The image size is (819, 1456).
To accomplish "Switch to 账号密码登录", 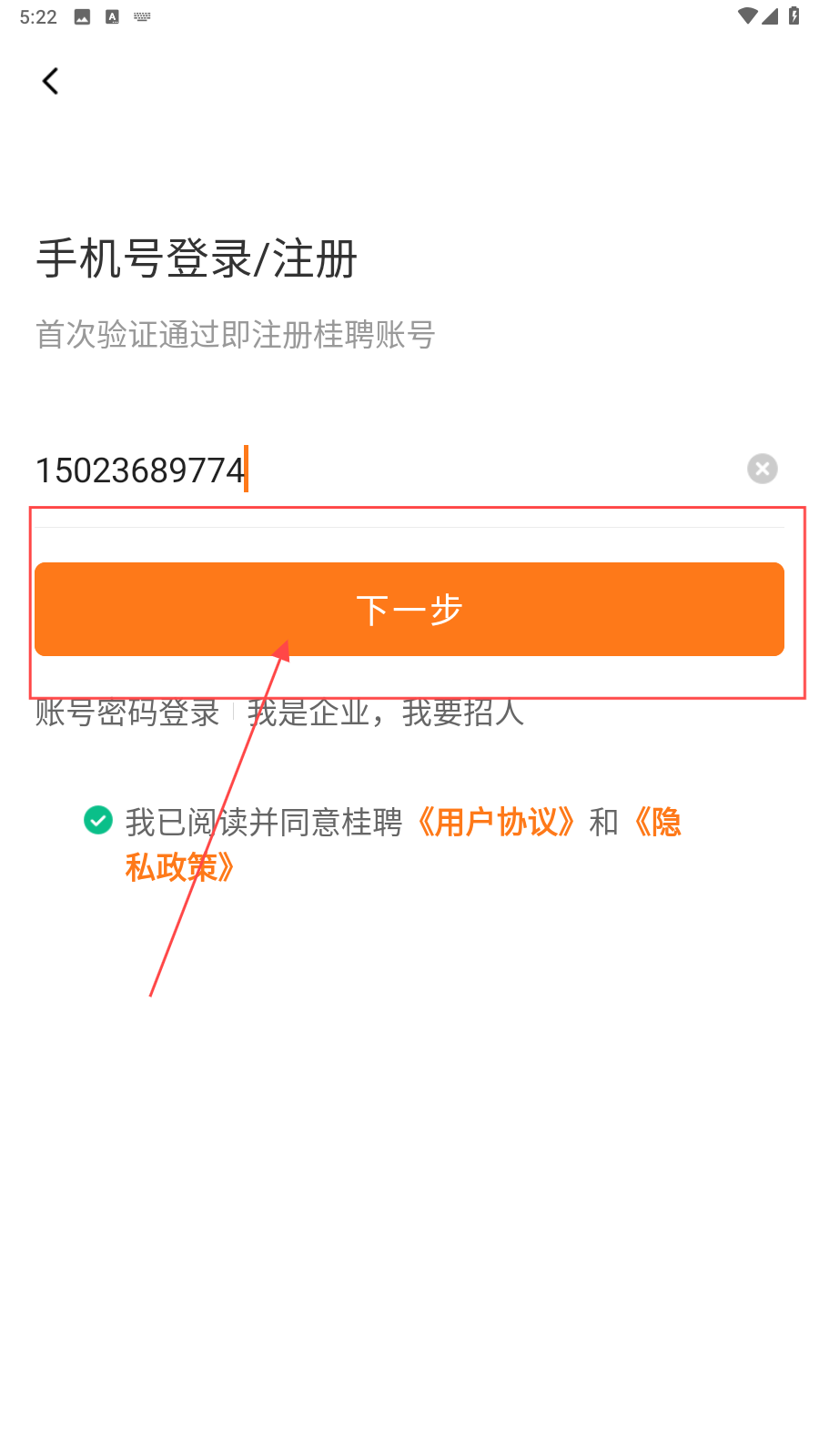I will tap(127, 712).
